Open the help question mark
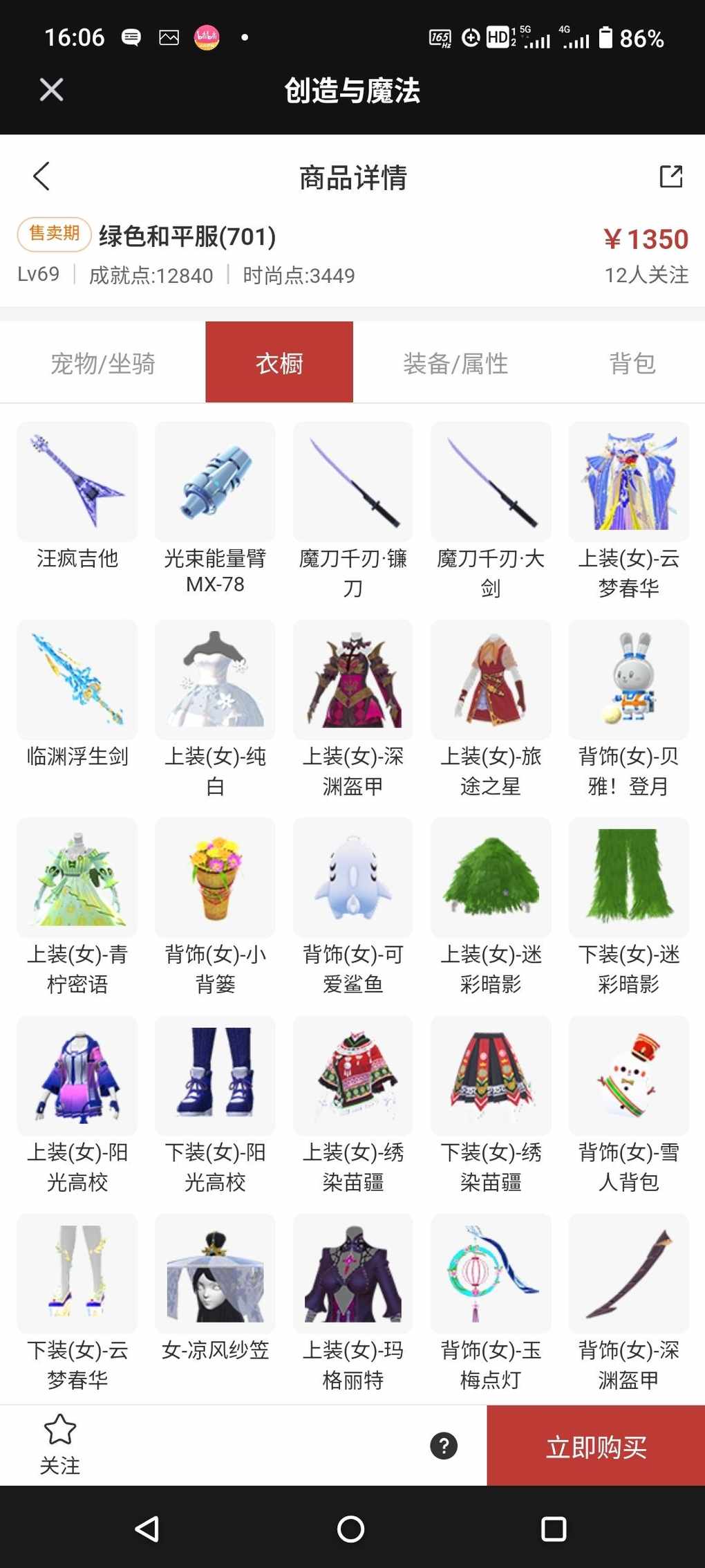705x1568 pixels. pos(444,1446)
